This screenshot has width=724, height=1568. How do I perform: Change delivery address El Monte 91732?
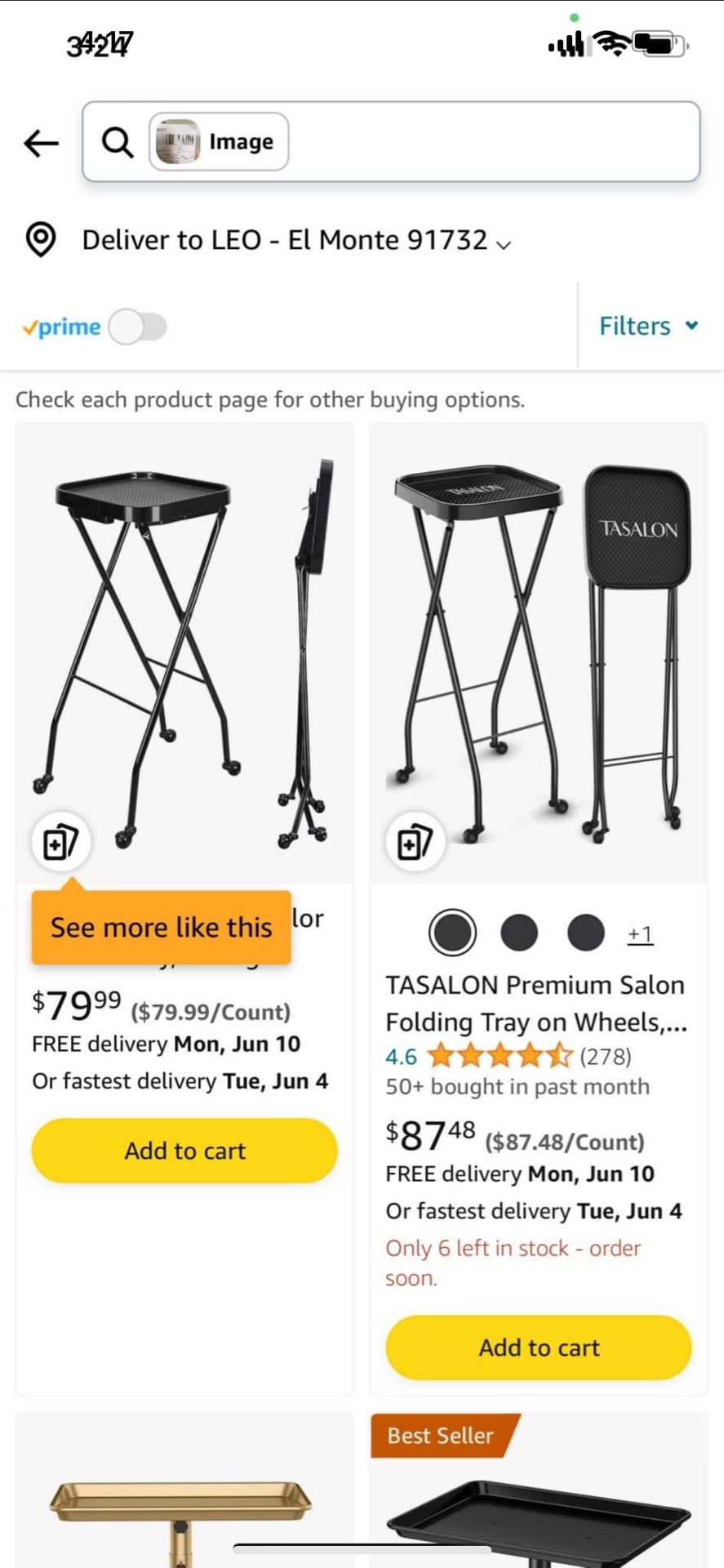coord(295,240)
